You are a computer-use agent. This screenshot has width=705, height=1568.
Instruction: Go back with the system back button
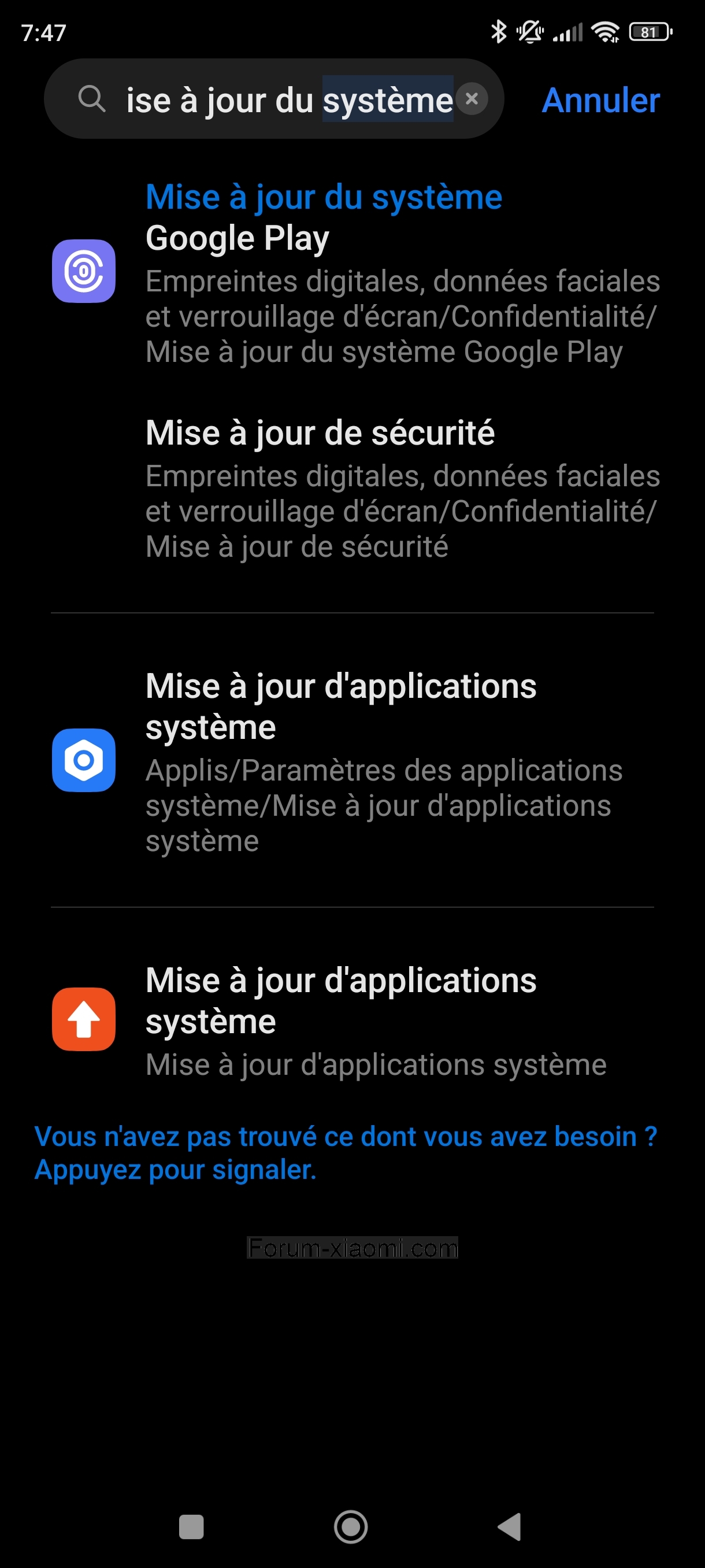510,1526
